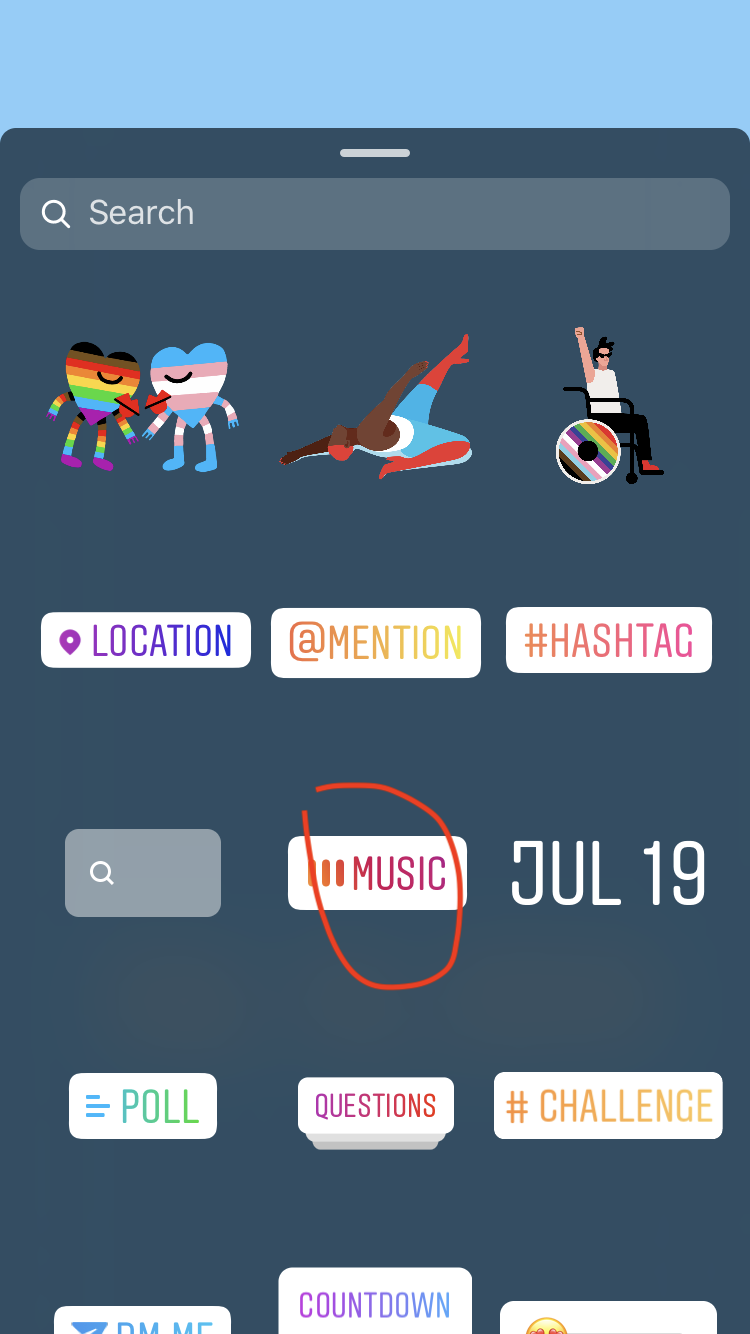This screenshot has height=1334, width=750.
Task: Open the GIF search sticker
Action: tap(143, 873)
